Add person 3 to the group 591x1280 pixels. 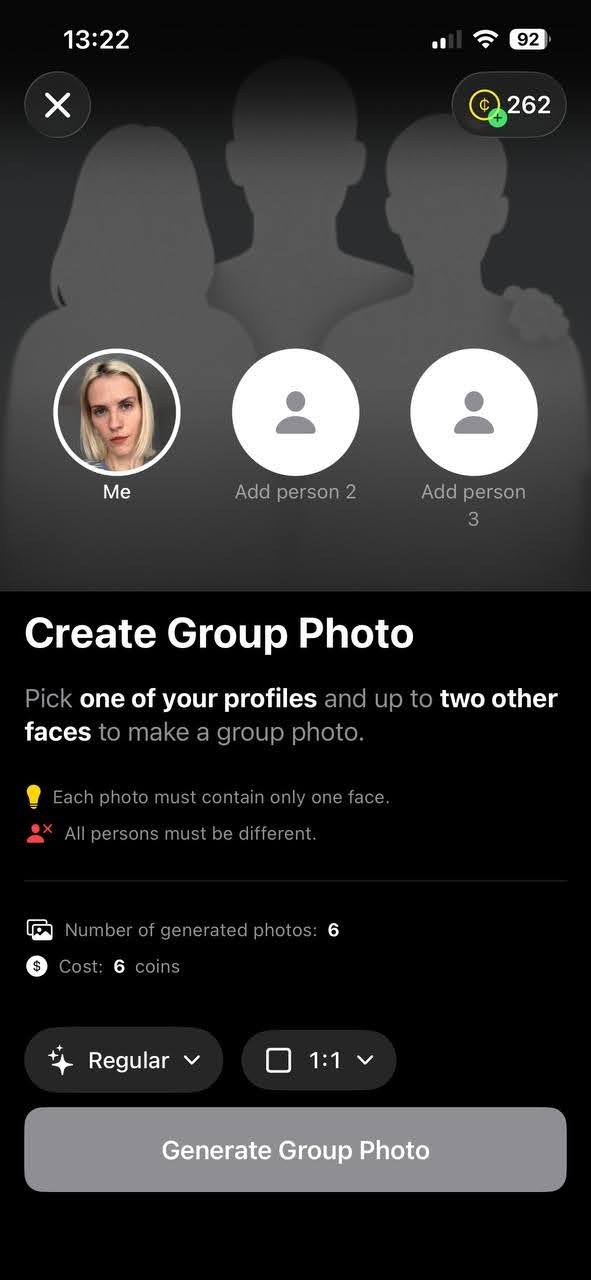(474, 412)
